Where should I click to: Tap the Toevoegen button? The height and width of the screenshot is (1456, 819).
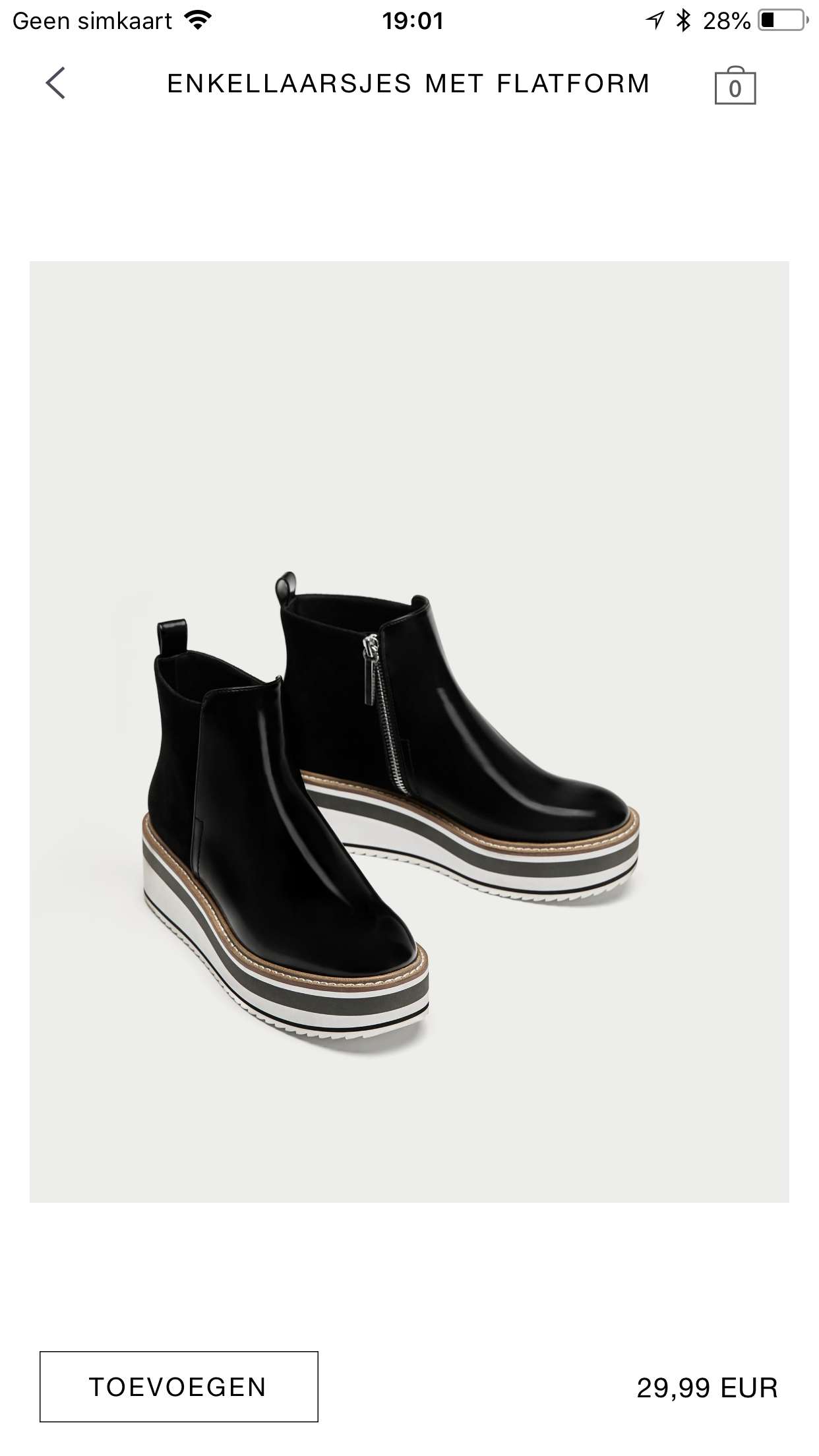coord(179,1387)
